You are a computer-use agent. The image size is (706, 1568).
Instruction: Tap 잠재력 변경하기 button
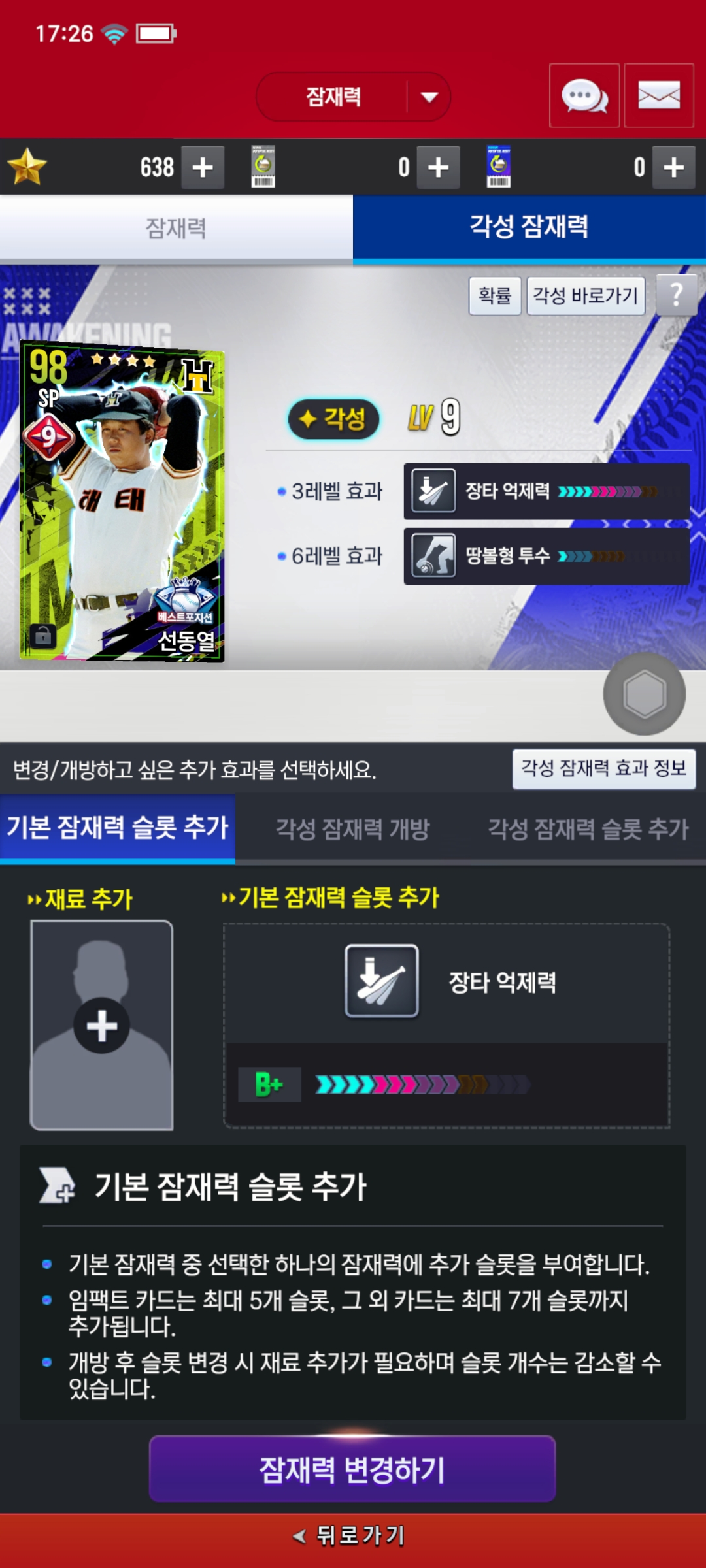tap(352, 1469)
